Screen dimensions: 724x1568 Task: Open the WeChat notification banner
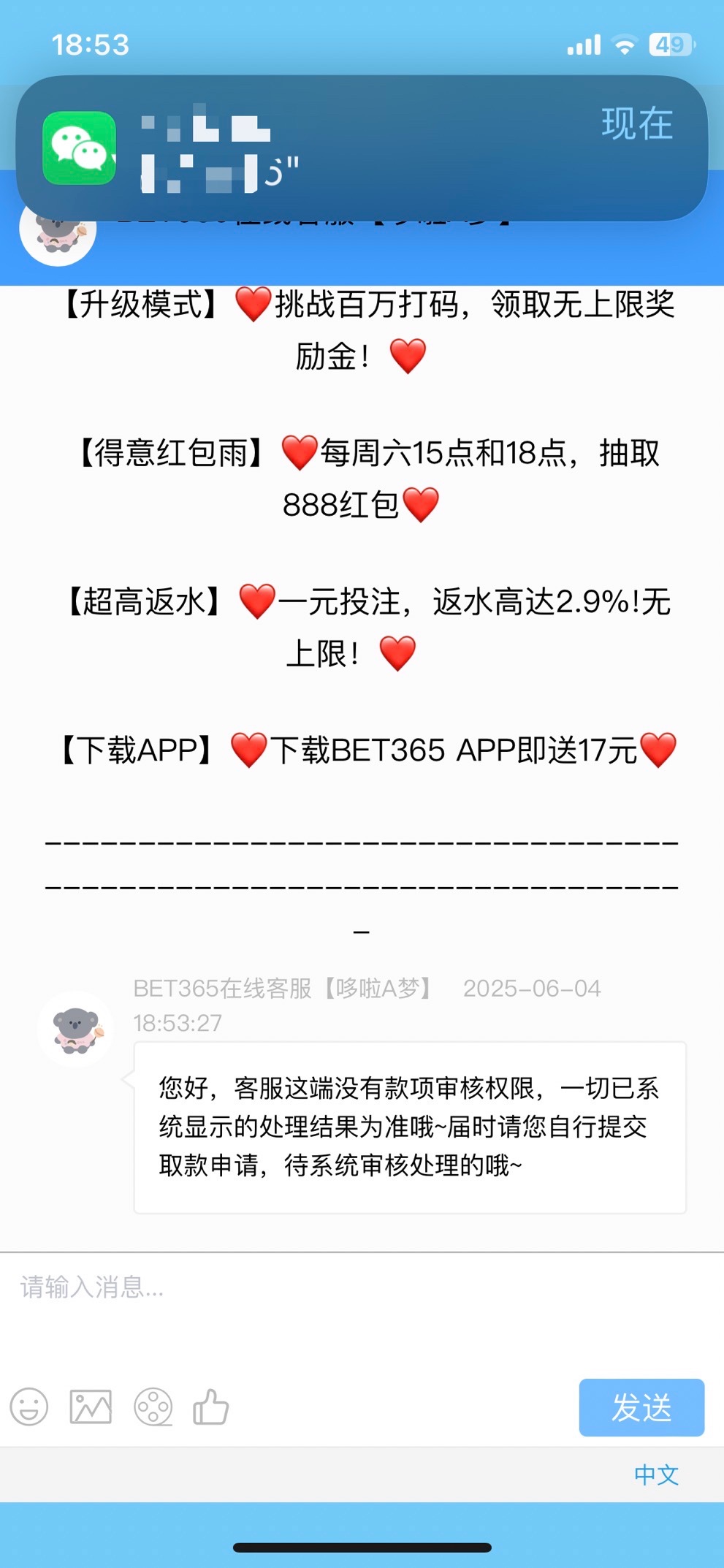tap(362, 148)
